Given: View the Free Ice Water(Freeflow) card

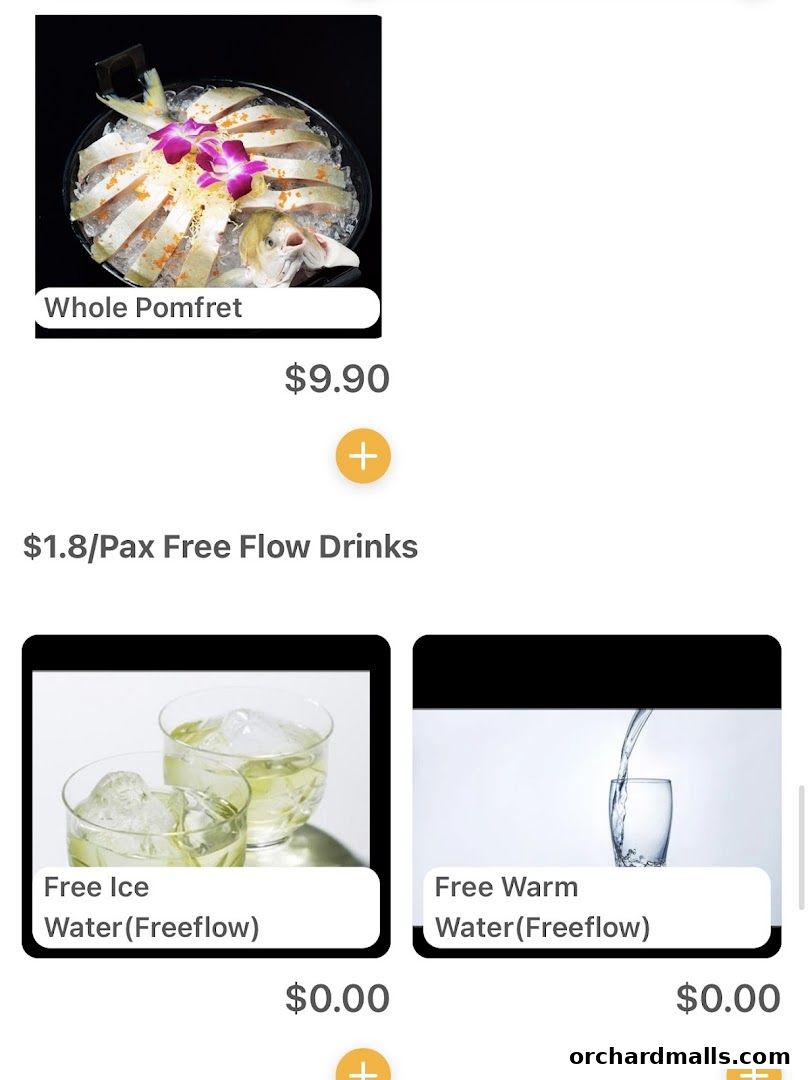Looking at the screenshot, I should (x=206, y=795).
